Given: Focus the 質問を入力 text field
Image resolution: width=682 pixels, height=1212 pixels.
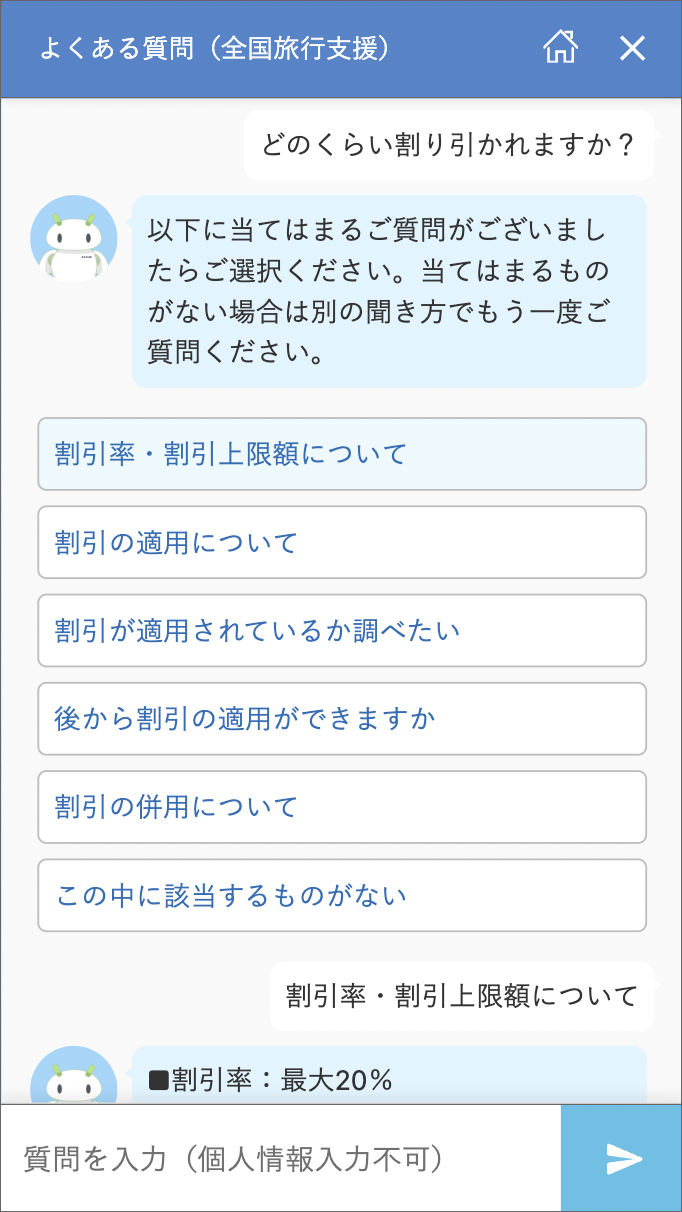Looking at the screenshot, I should [281, 1158].
